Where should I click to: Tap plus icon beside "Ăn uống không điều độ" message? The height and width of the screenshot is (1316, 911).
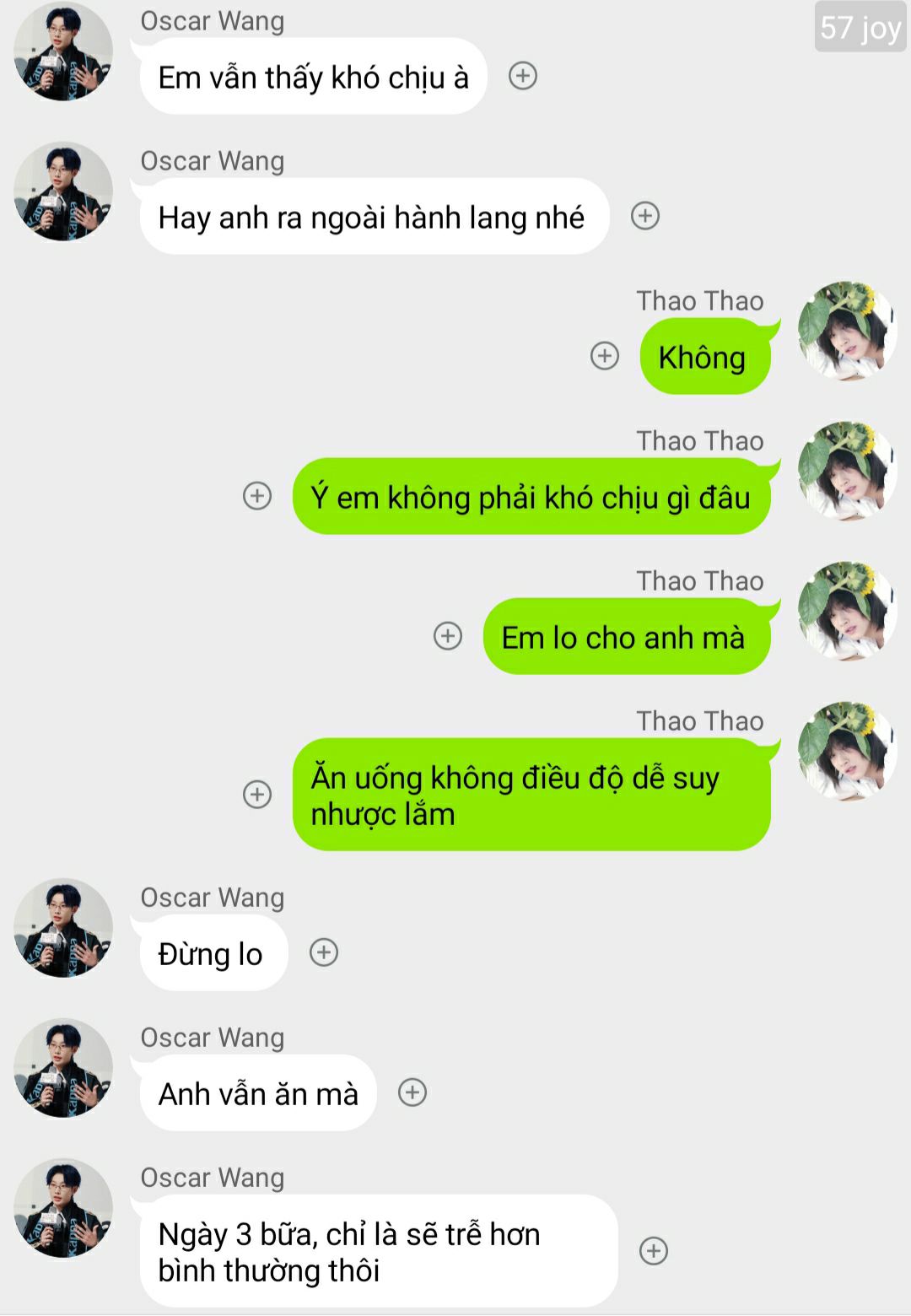pyautogui.click(x=257, y=794)
